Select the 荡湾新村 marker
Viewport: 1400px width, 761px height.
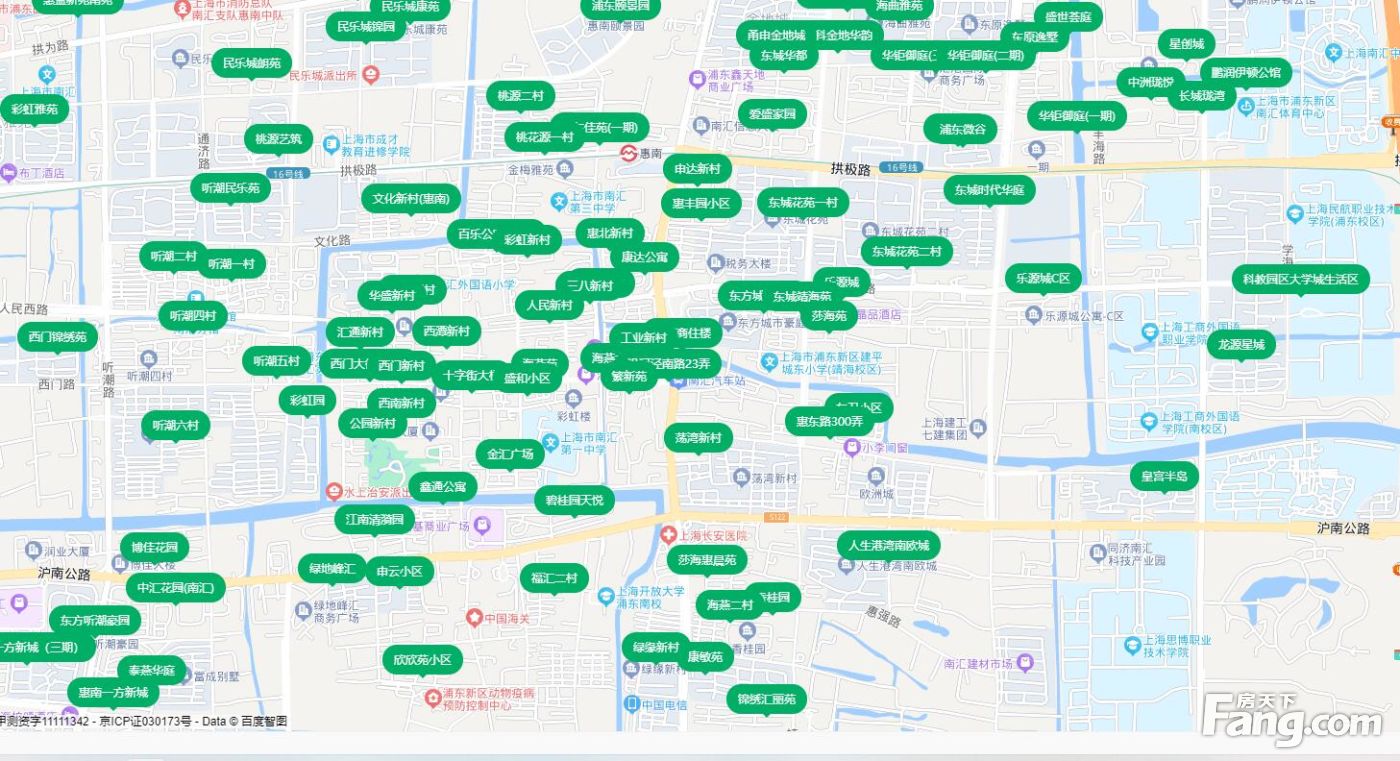(x=697, y=438)
